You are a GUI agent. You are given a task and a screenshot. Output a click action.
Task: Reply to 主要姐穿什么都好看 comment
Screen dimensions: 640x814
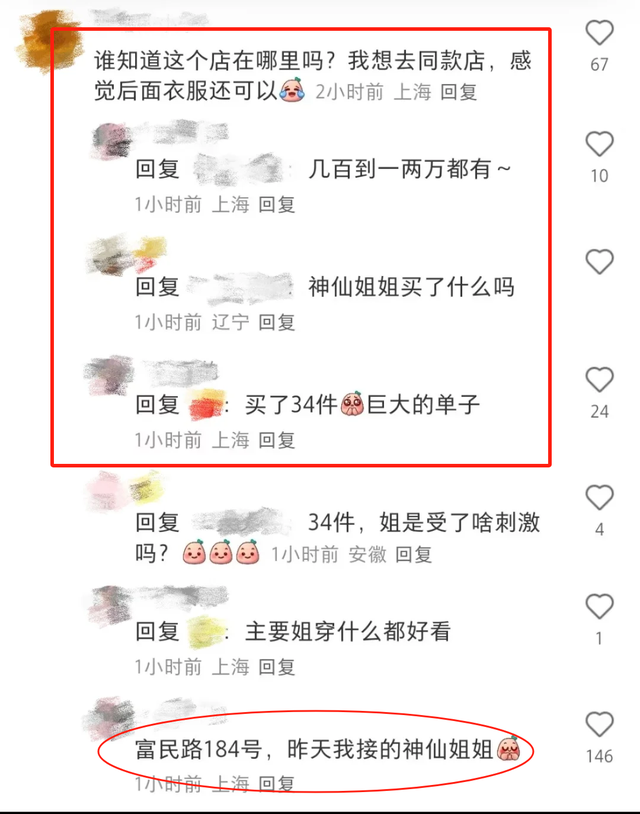click(x=277, y=667)
